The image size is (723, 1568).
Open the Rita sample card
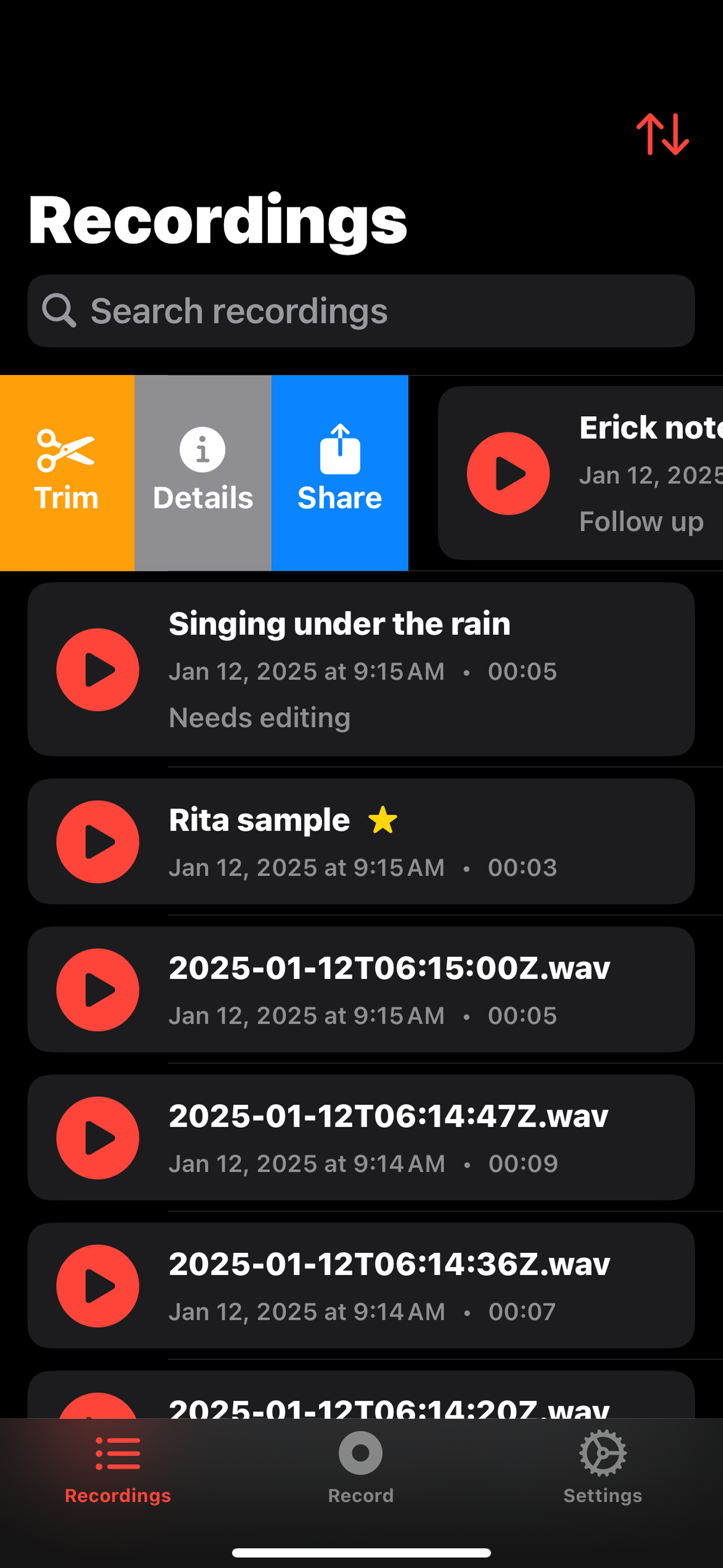coord(487,842)
